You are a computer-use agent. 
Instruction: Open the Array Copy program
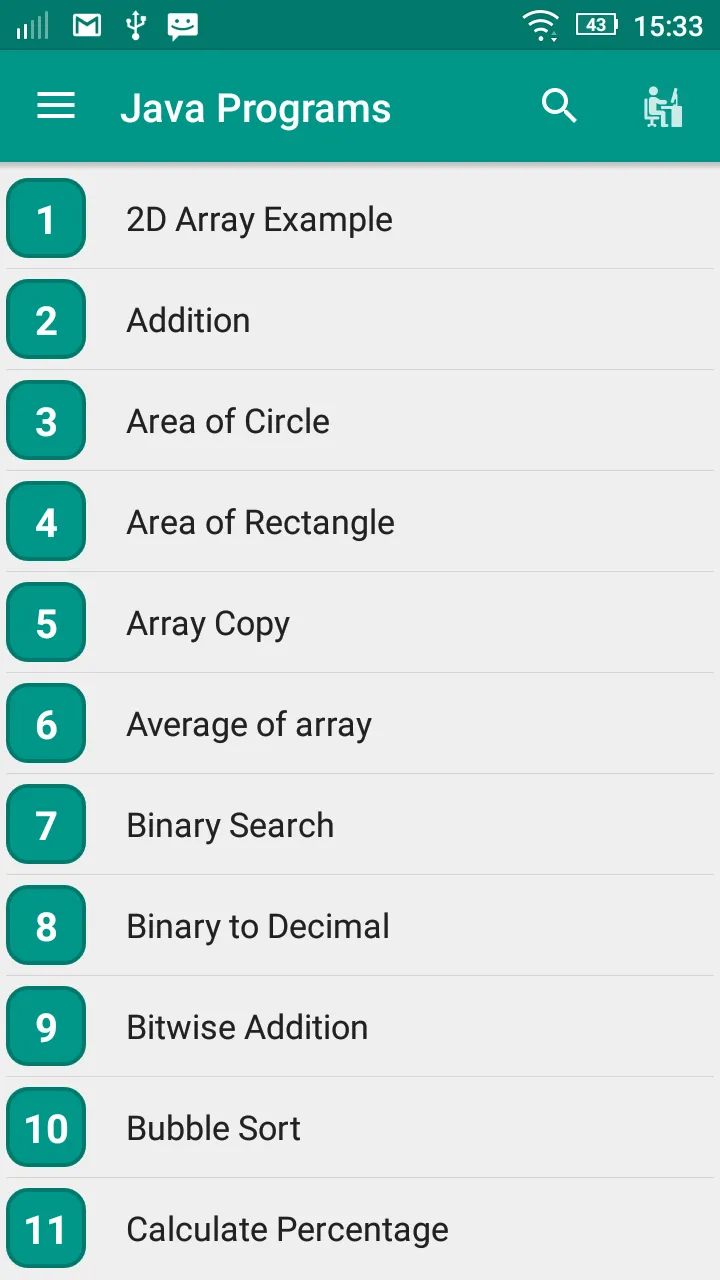coord(360,623)
